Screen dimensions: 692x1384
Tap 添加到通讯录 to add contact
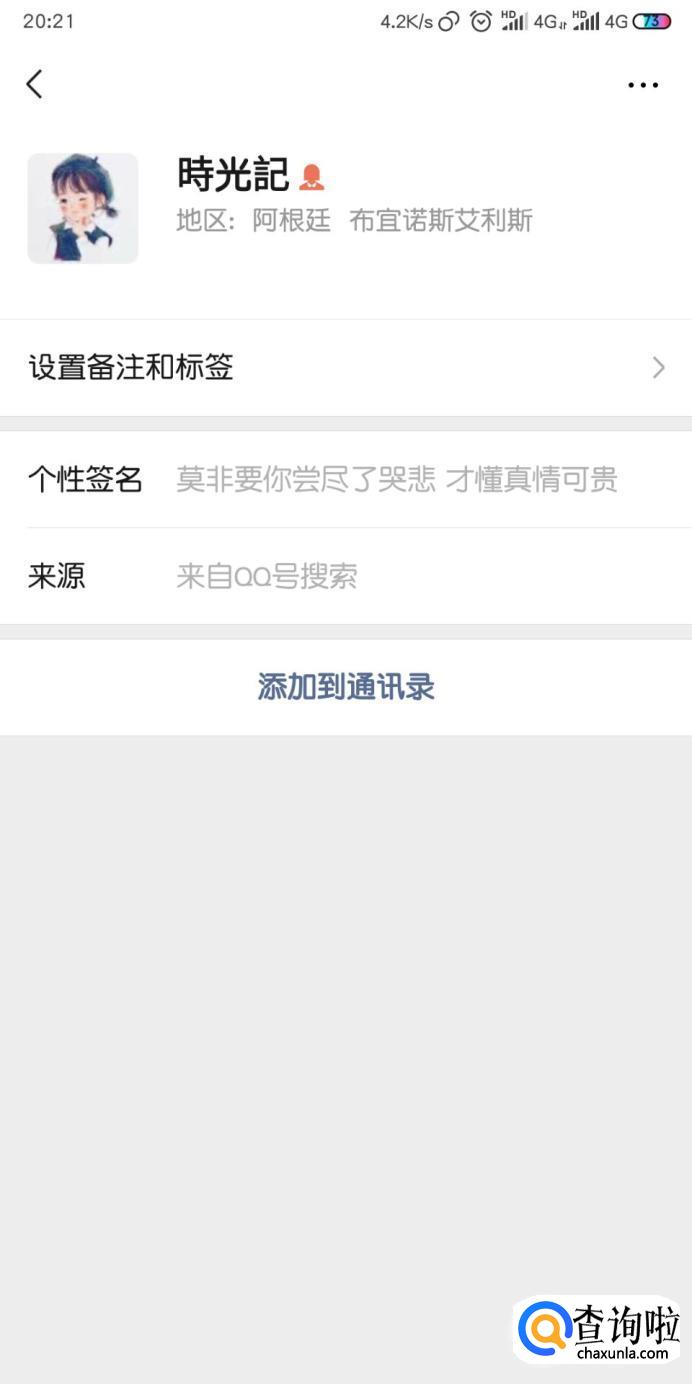[346, 687]
